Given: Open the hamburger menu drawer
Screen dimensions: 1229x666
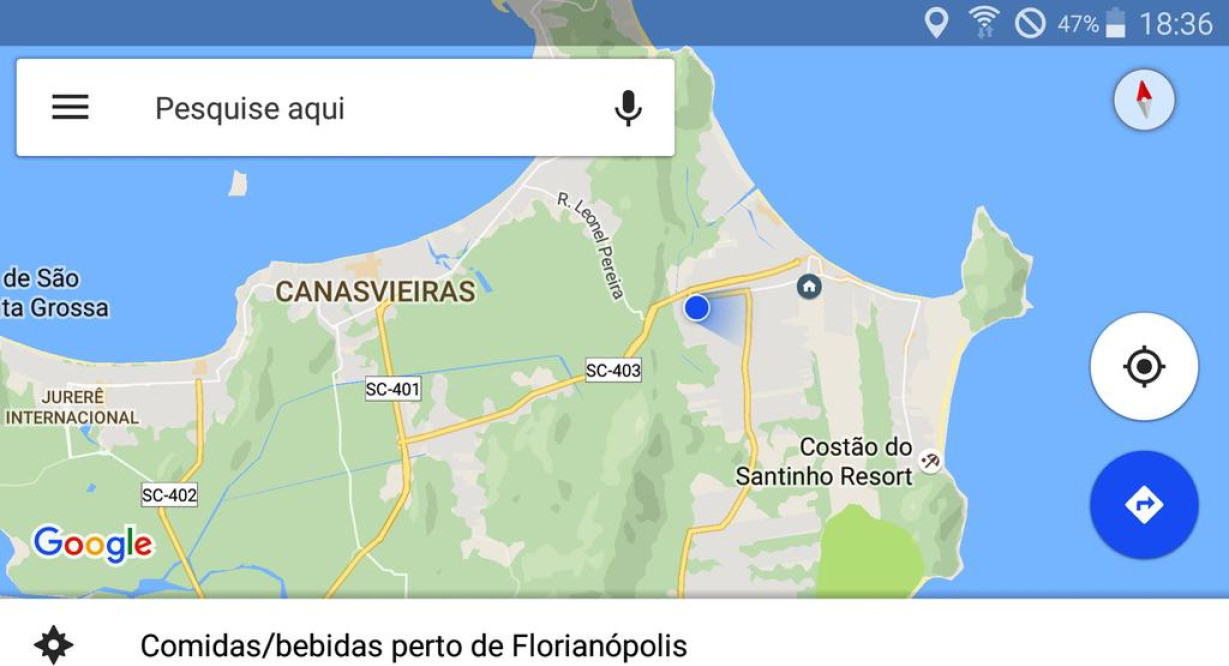Looking at the screenshot, I should (x=70, y=108).
